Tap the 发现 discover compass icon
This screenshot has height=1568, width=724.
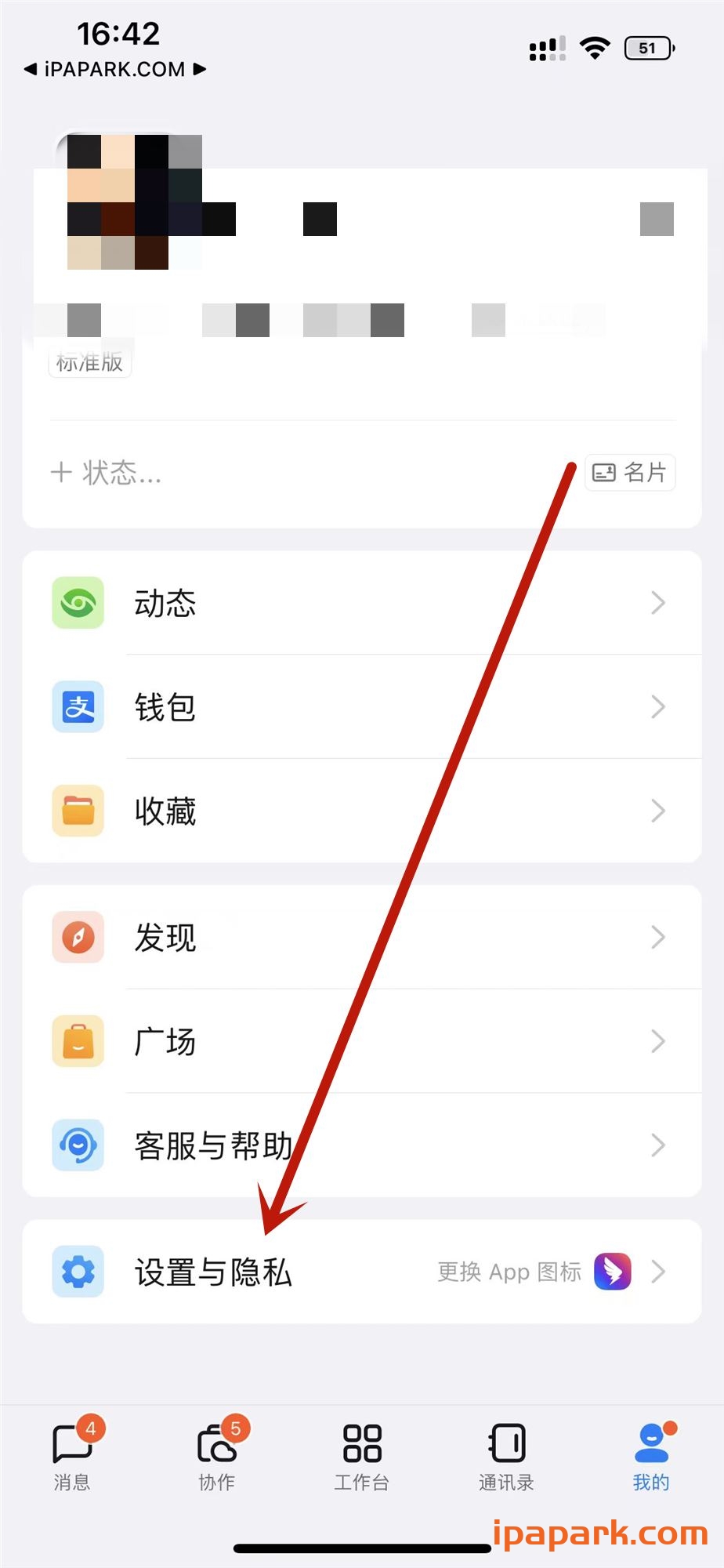pyautogui.click(x=77, y=937)
